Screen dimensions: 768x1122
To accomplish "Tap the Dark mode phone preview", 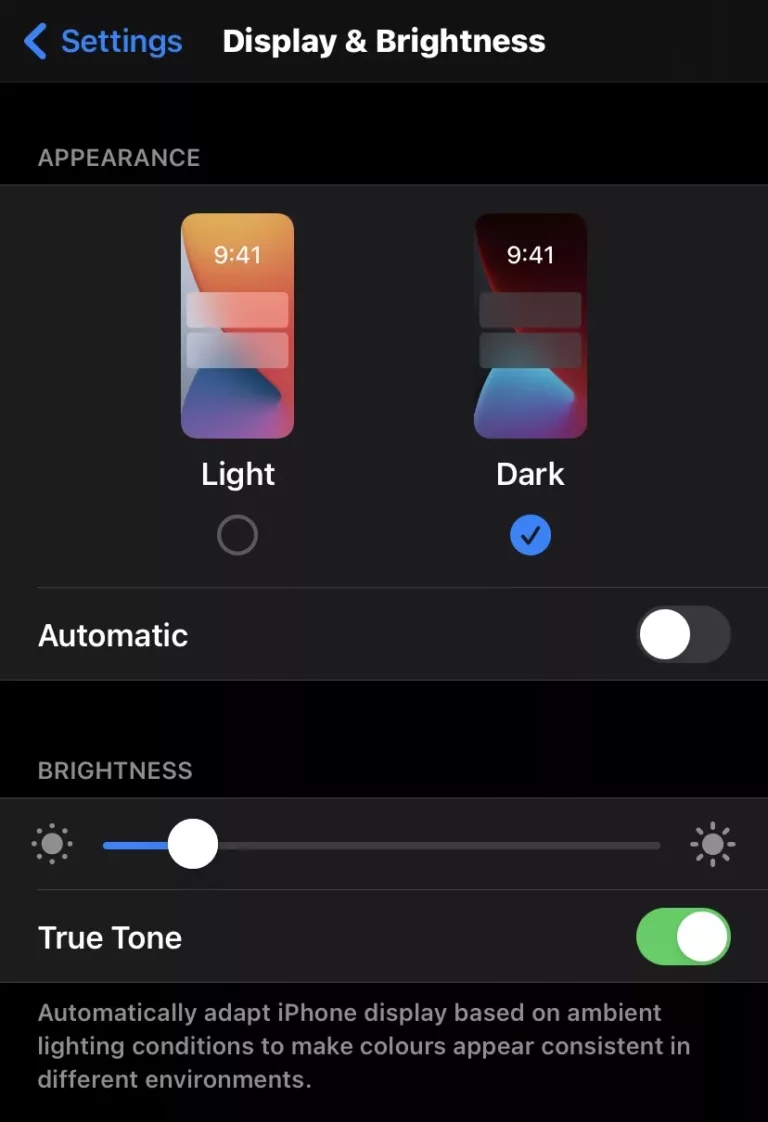I will click(x=530, y=323).
